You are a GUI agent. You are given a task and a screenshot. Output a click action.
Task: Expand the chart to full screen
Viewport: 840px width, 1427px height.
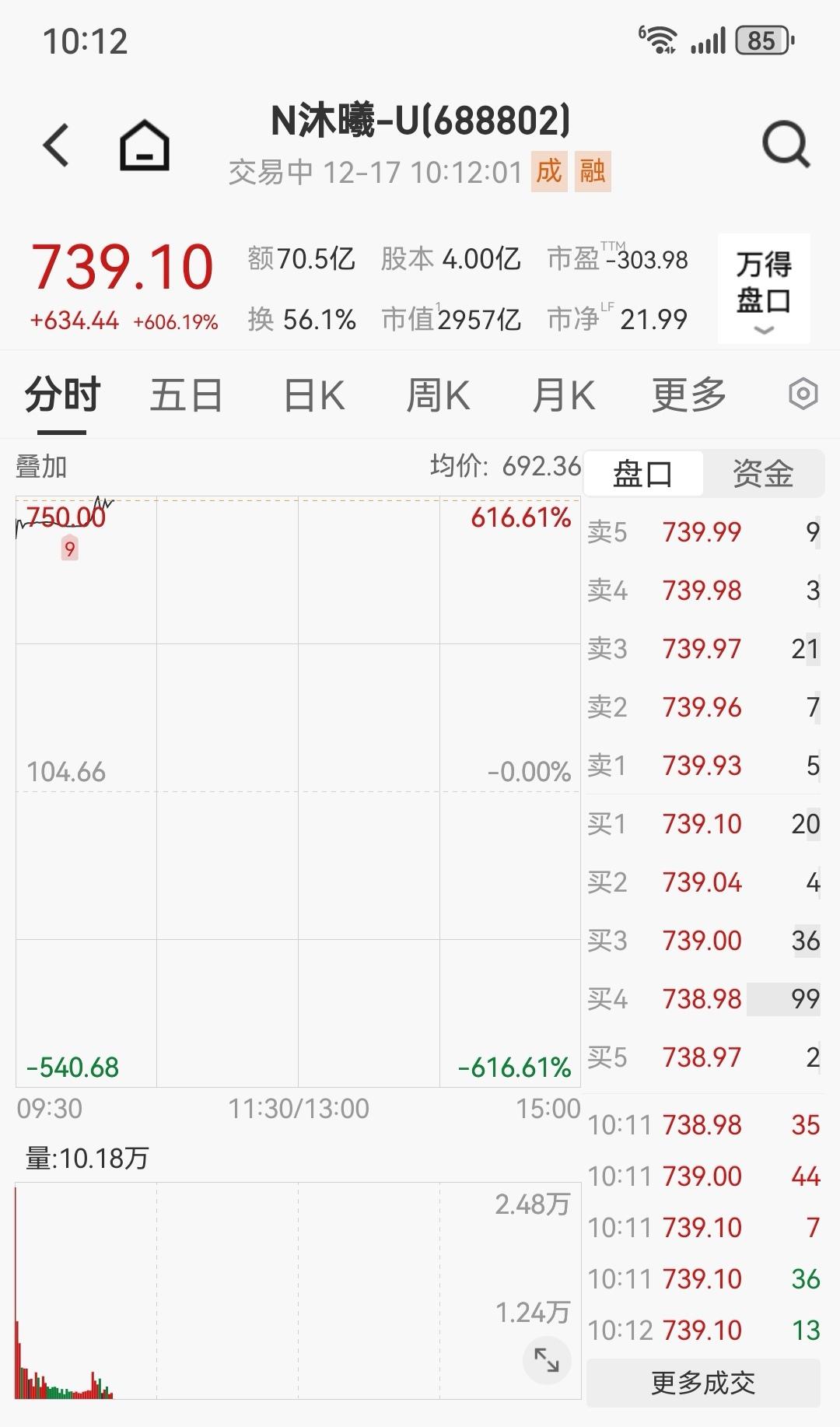pyautogui.click(x=547, y=1360)
